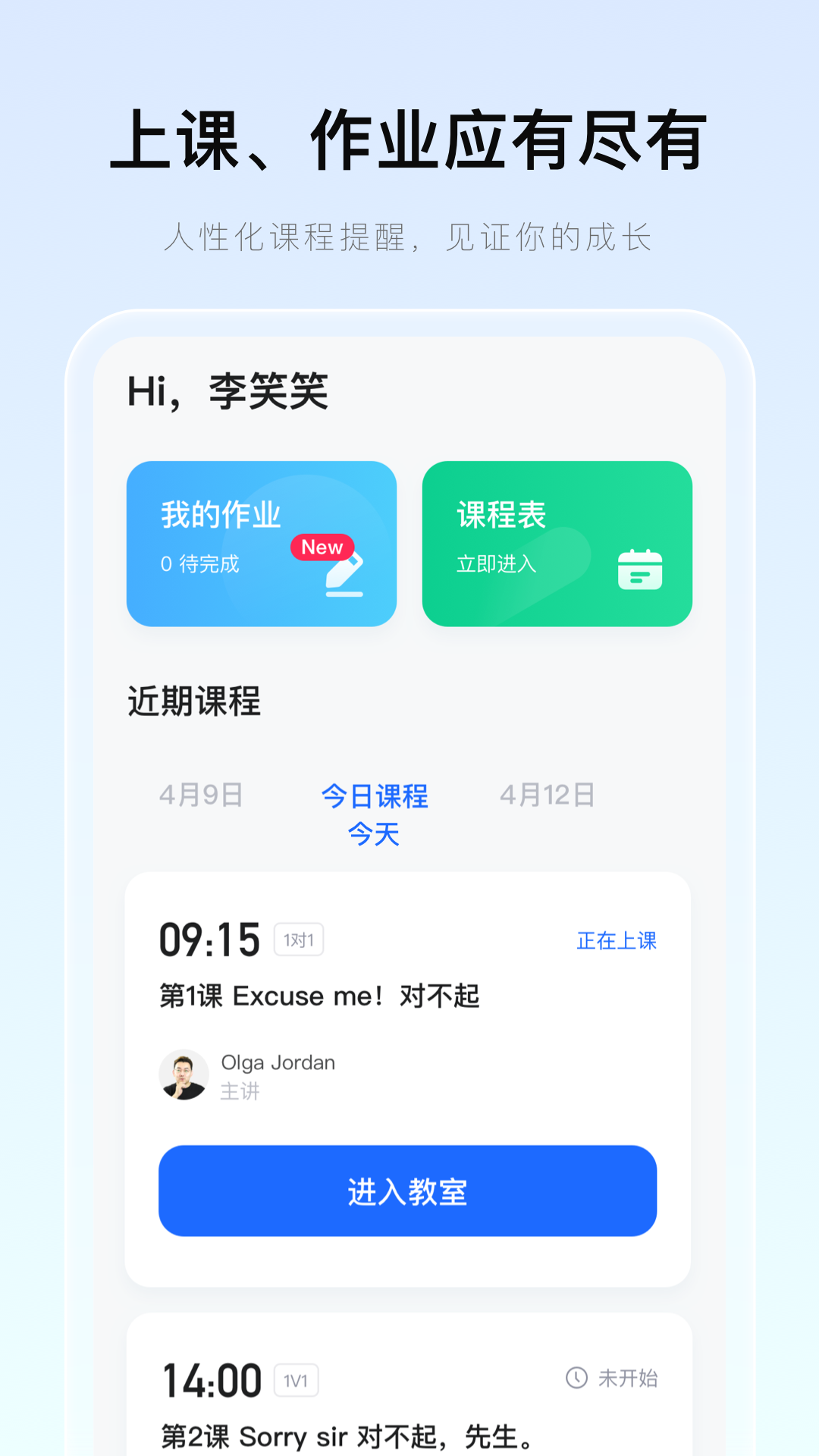
Task: Tap the 近期课程 section heading
Action: click(x=193, y=702)
